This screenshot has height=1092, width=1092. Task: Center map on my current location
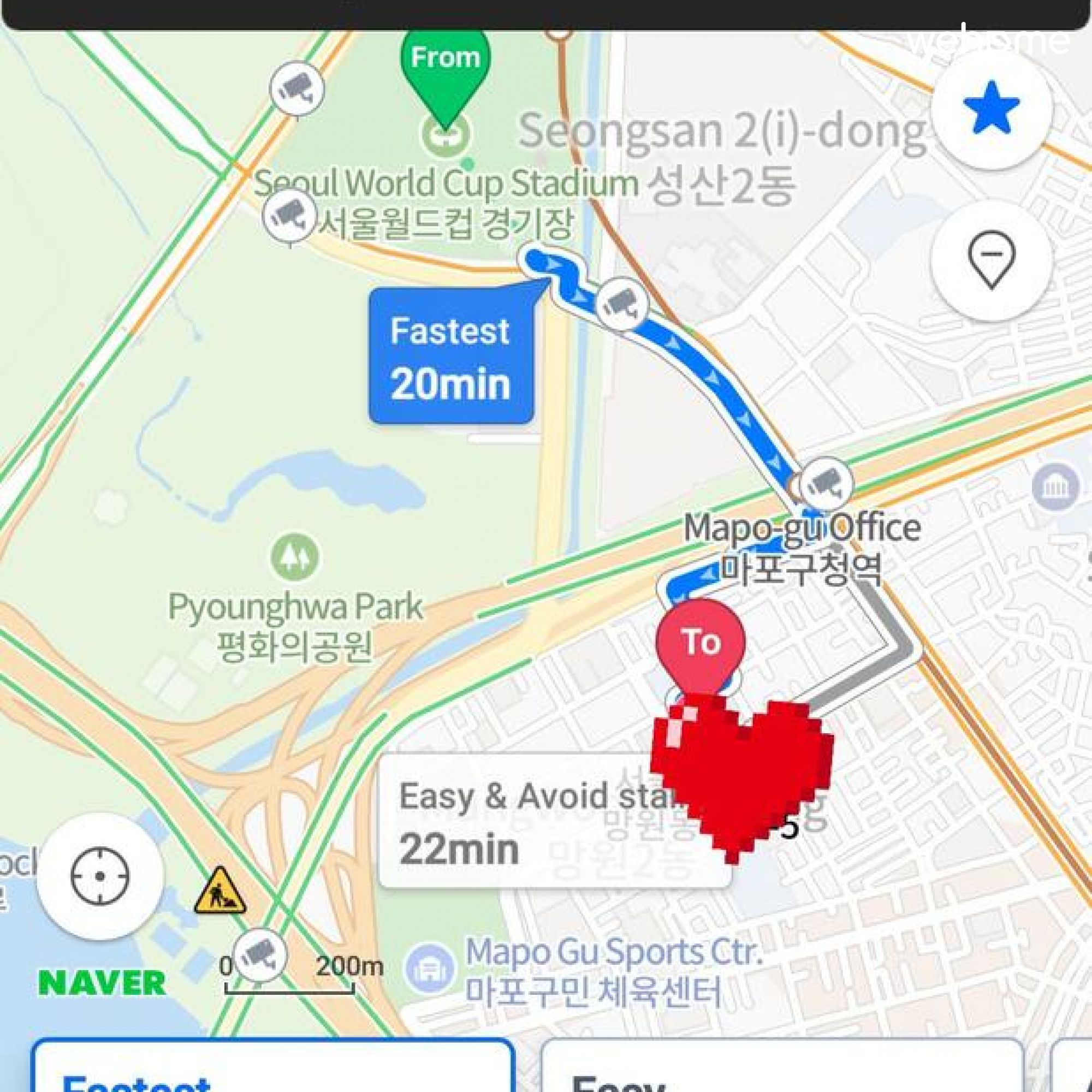pyautogui.click(x=100, y=876)
